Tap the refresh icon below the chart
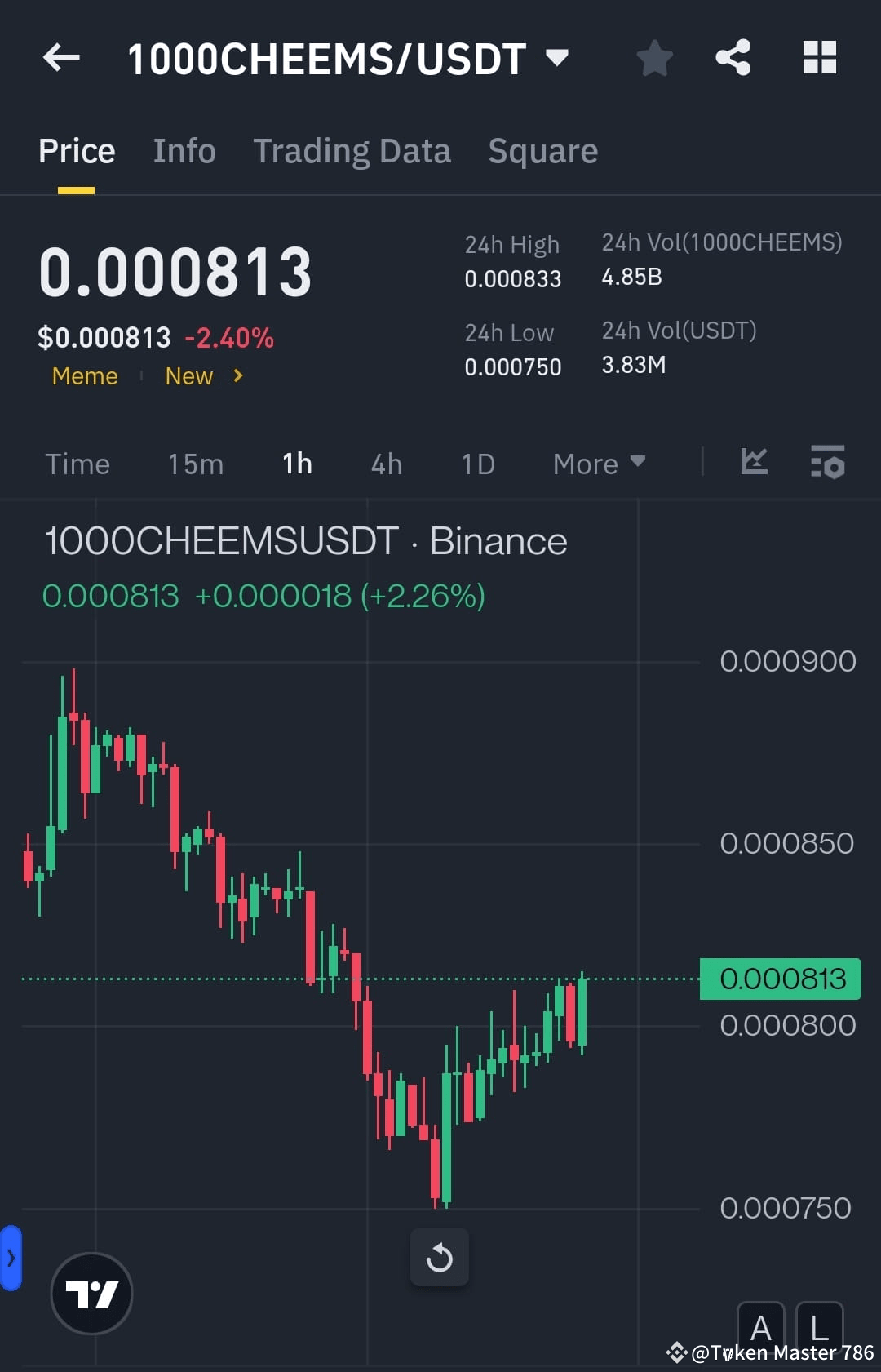Image resolution: width=881 pixels, height=1372 pixels. point(440,1257)
